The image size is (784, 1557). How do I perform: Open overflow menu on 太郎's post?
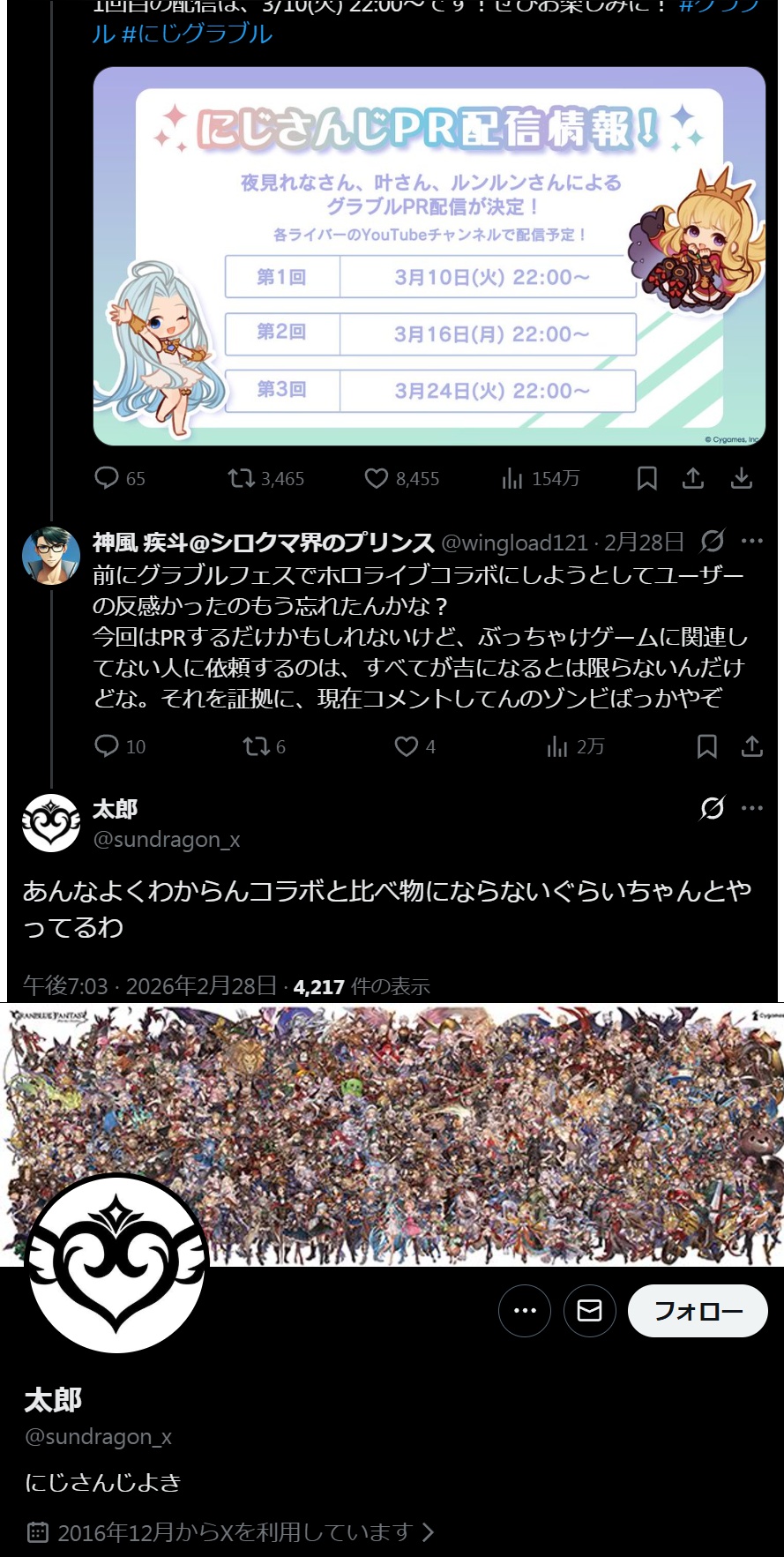pos(752,808)
